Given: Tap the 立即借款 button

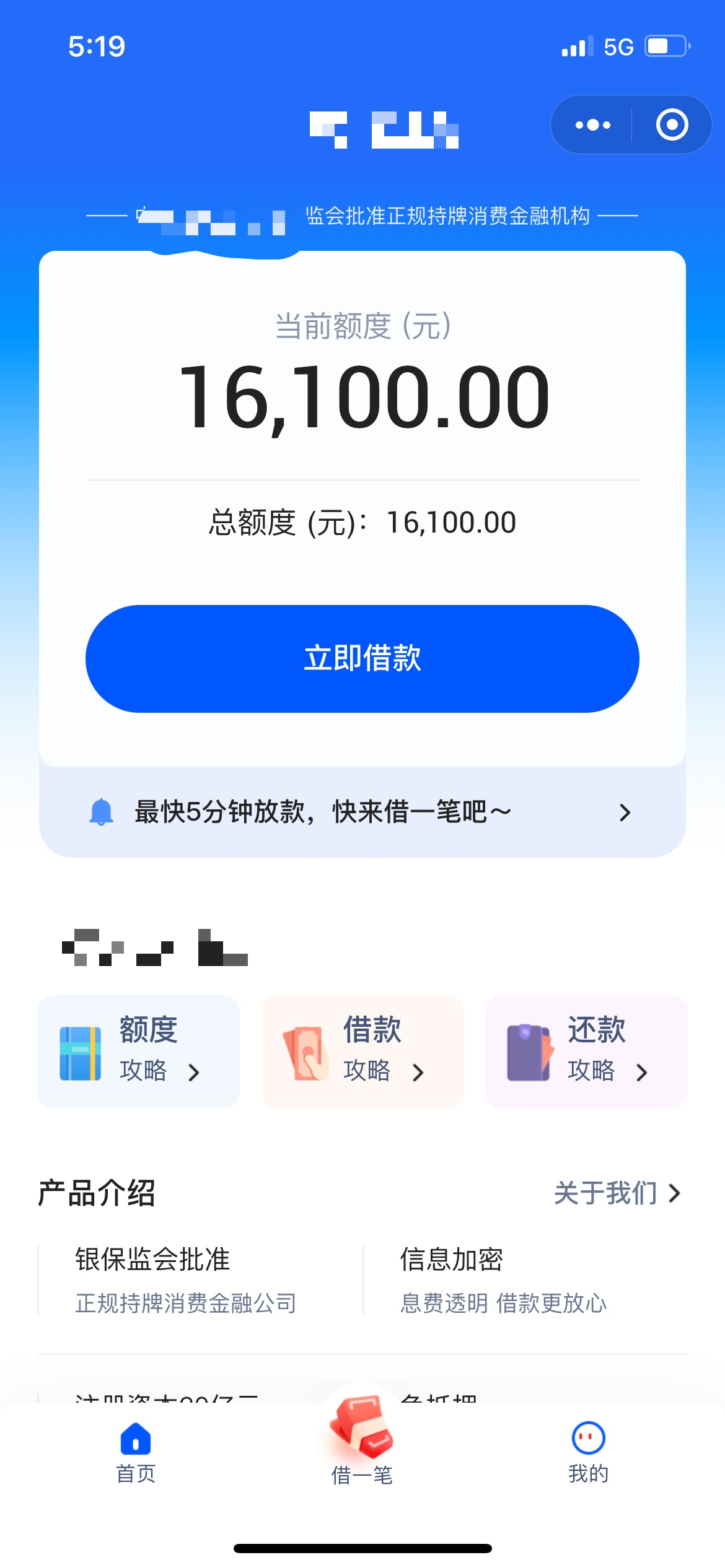Looking at the screenshot, I should (x=362, y=658).
